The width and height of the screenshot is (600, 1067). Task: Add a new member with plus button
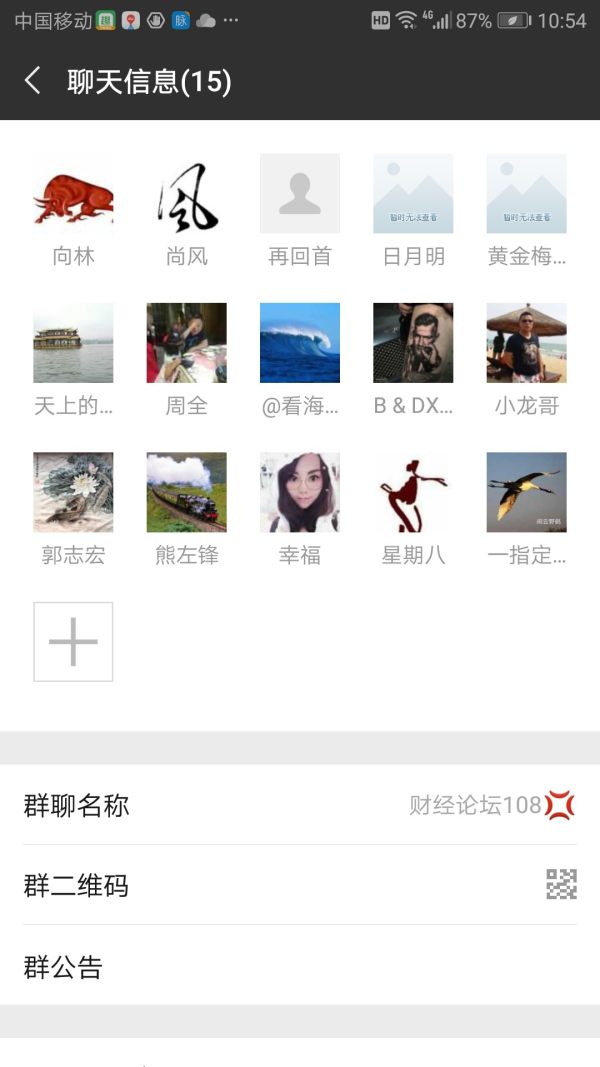pyautogui.click(x=73, y=641)
